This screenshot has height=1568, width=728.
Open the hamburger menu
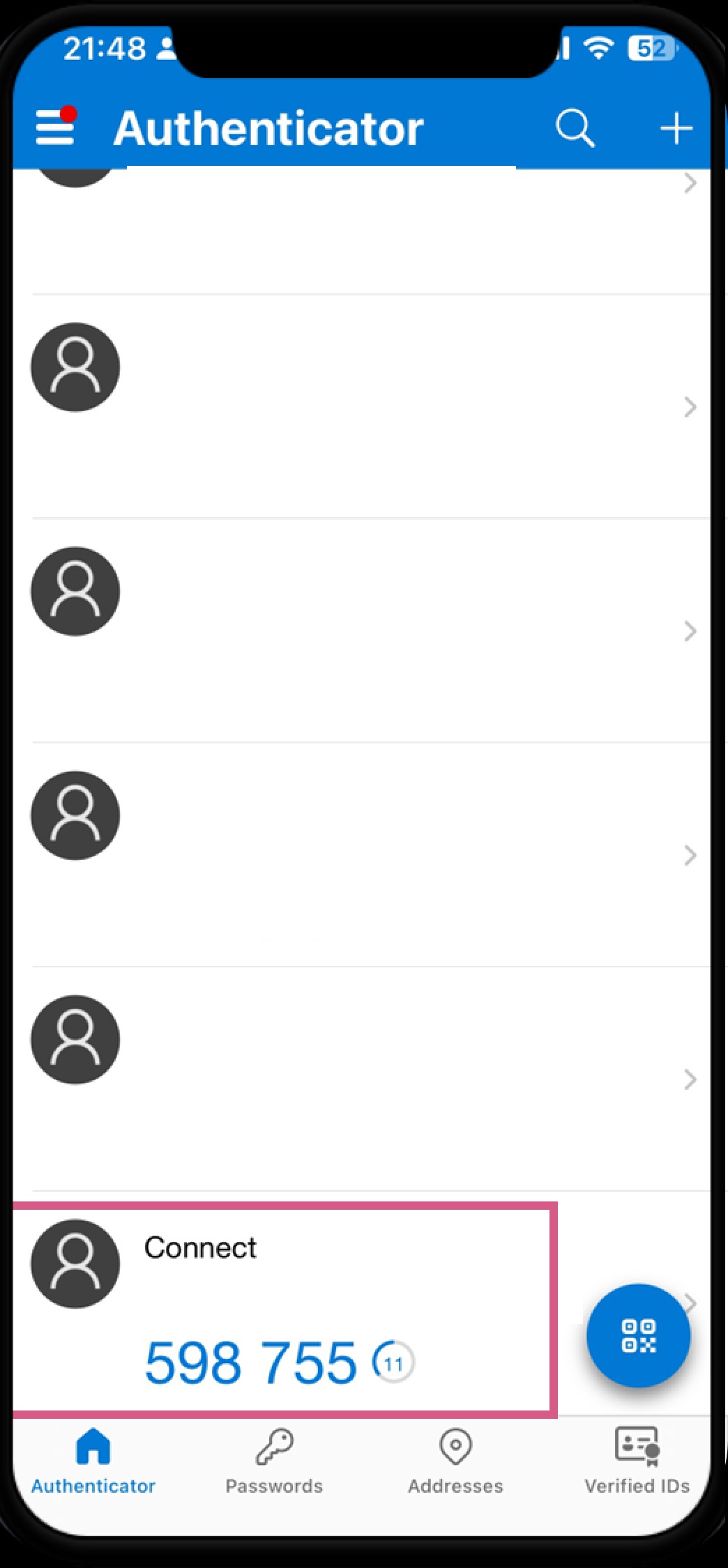[55, 126]
